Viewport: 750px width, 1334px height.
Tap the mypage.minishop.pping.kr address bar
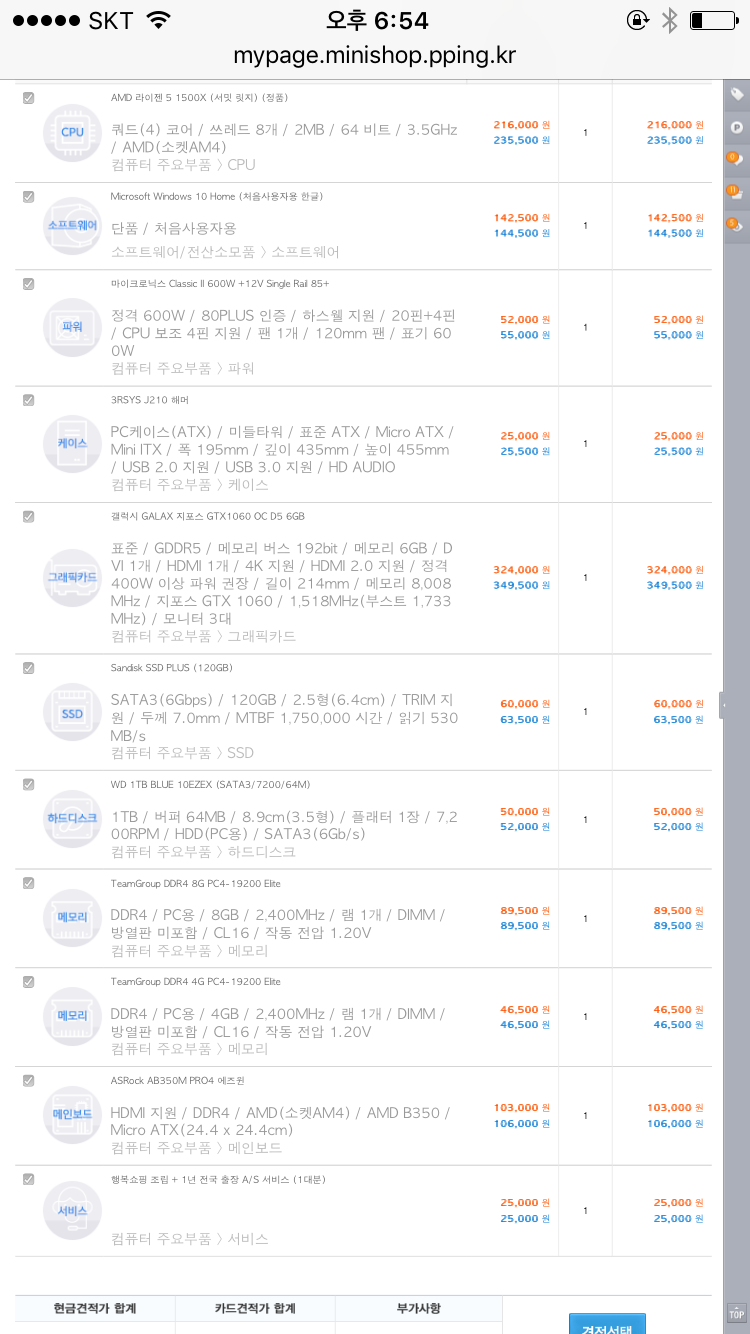click(x=375, y=55)
